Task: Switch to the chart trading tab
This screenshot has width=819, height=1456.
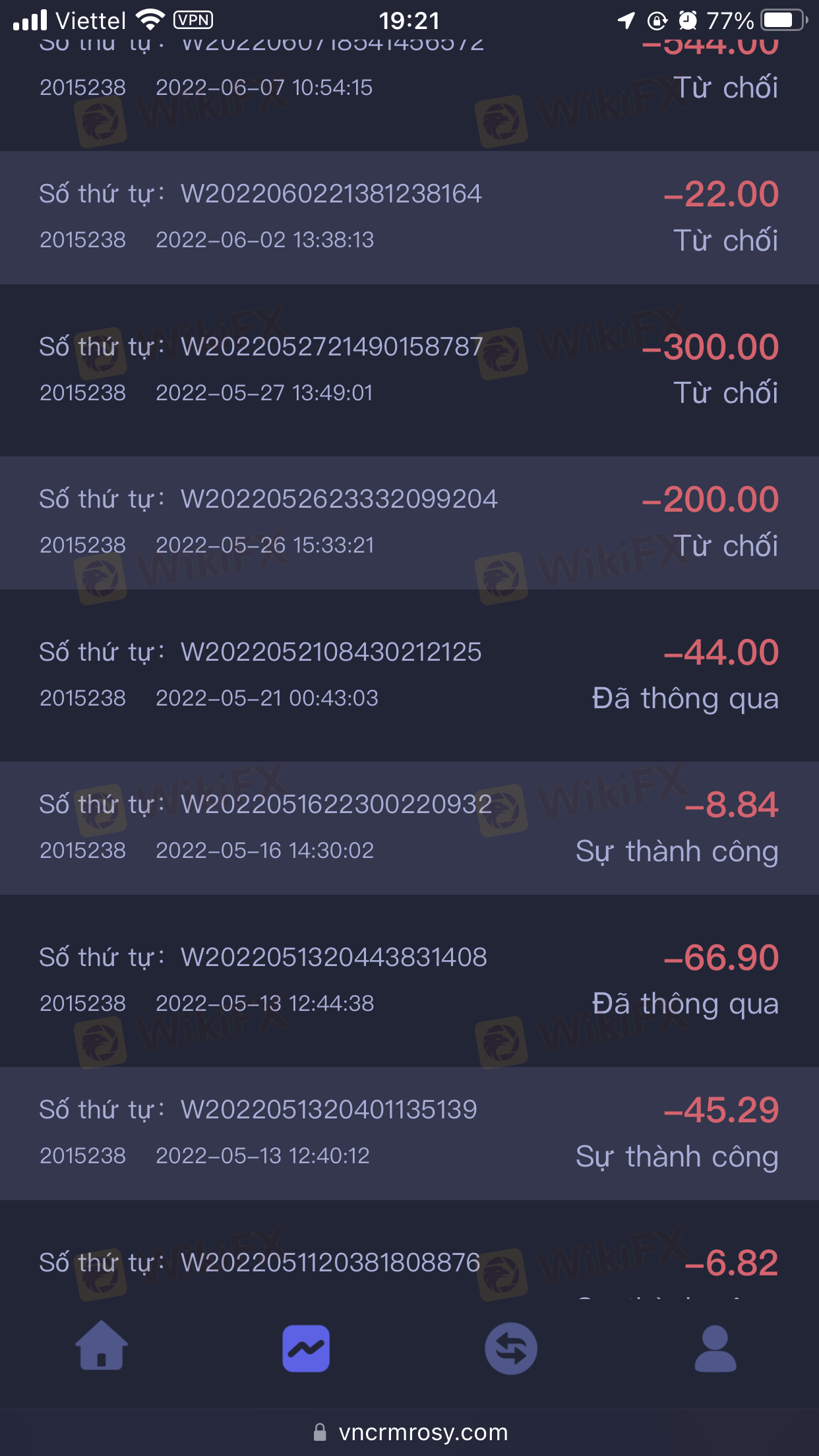Action: (306, 1349)
